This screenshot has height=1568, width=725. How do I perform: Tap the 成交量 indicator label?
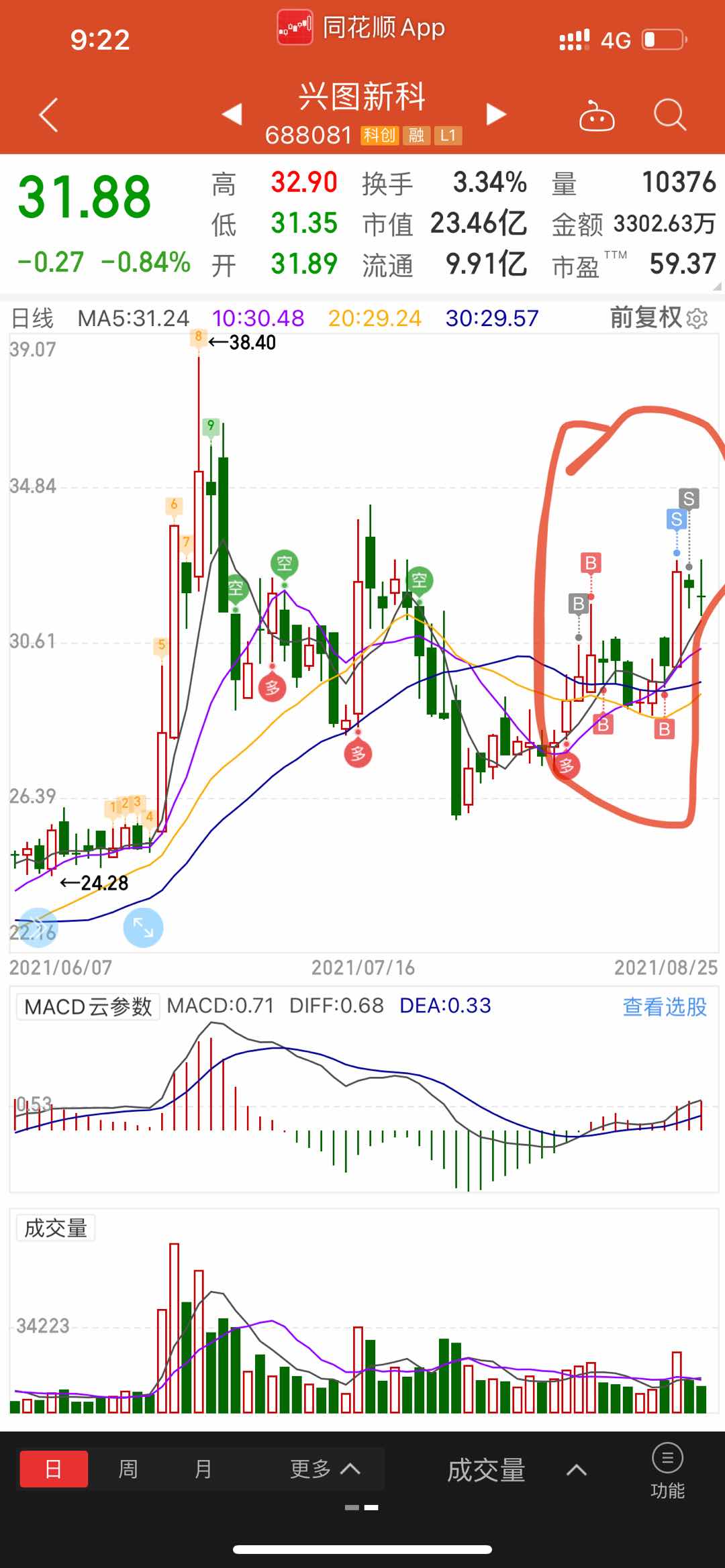56,1228
